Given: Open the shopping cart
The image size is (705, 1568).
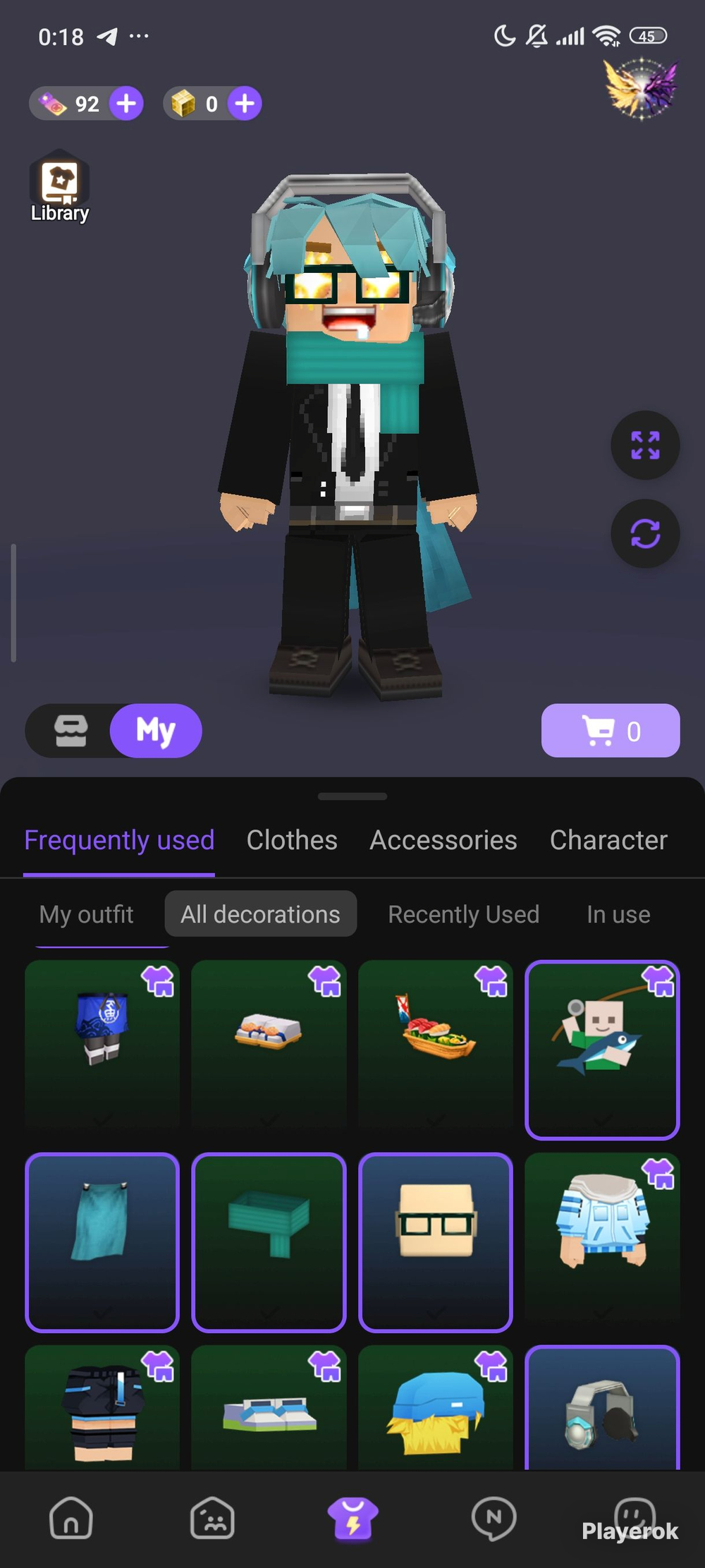Looking at the screenshot, I should click(x=611, y=731).
